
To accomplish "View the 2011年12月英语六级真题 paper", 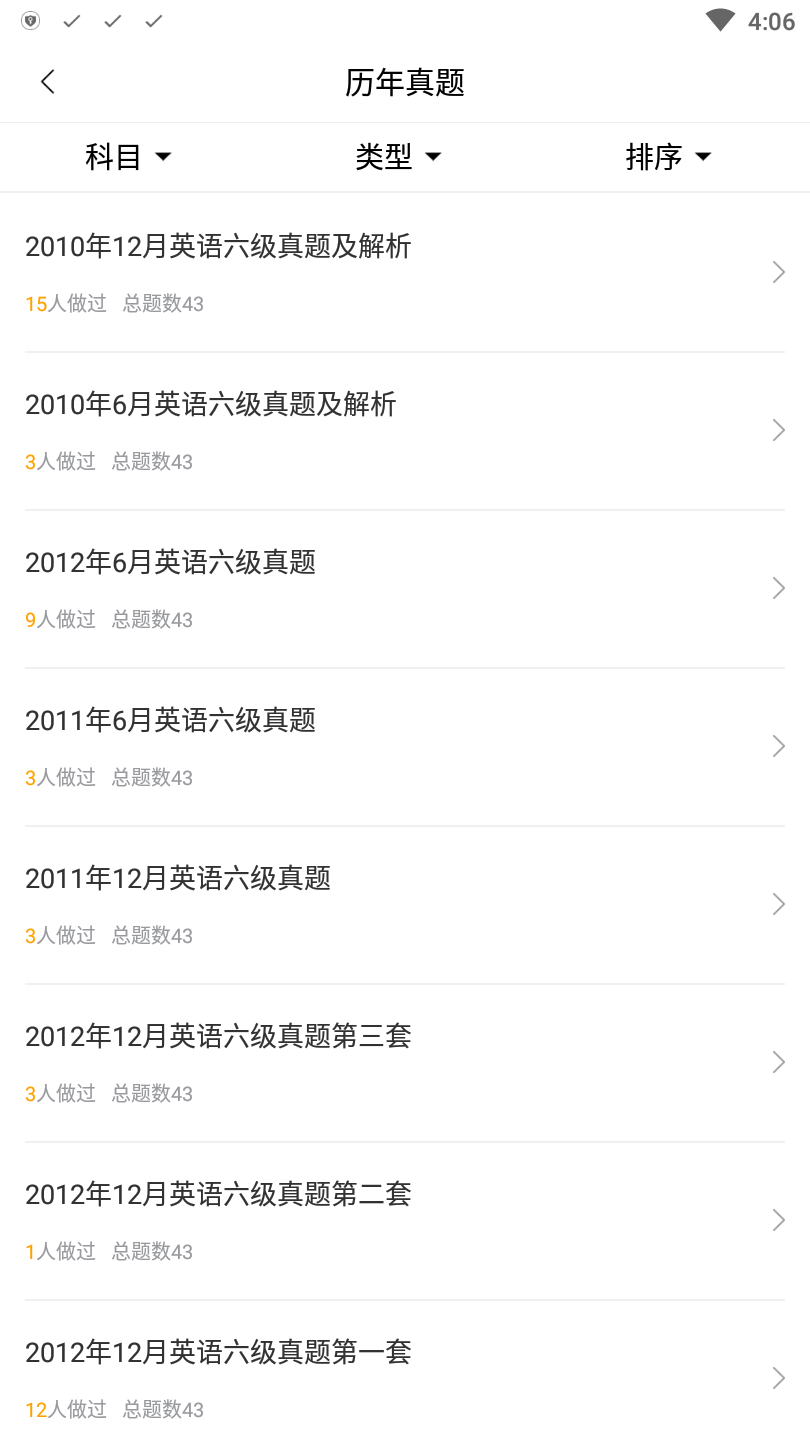I will [404, 904].
